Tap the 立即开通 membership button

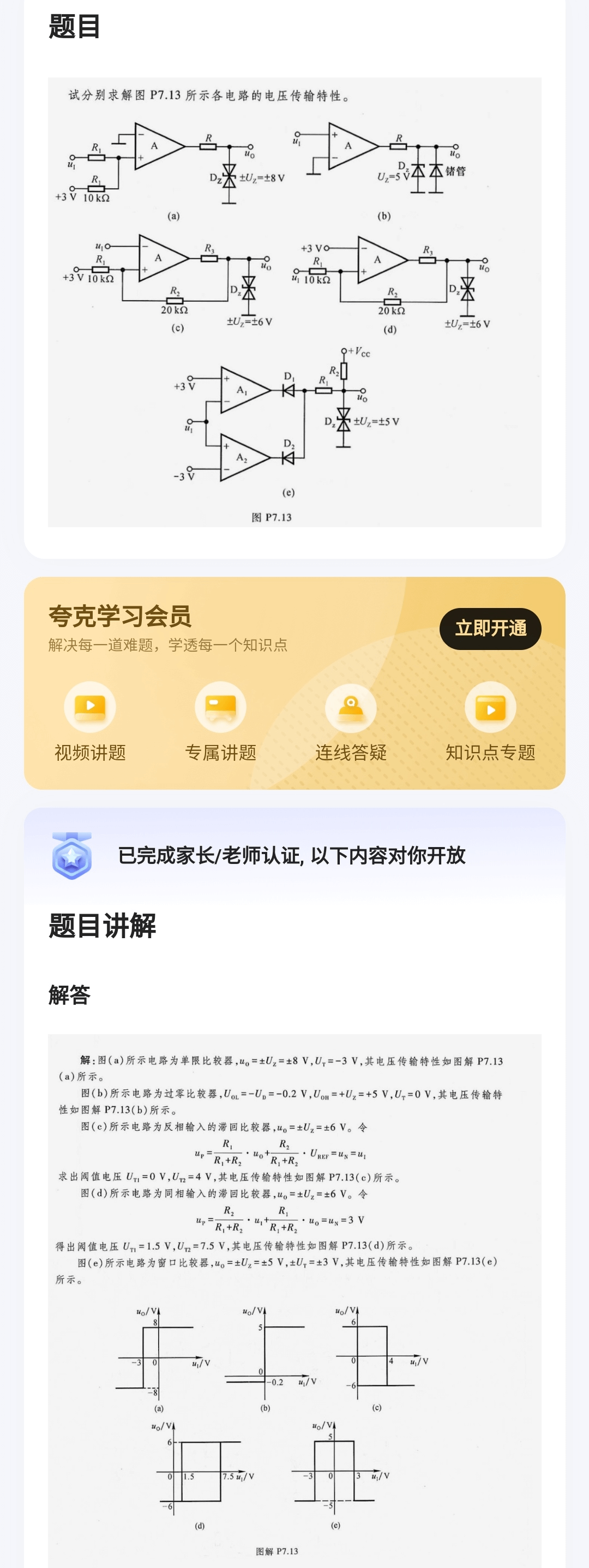[490, 628]
